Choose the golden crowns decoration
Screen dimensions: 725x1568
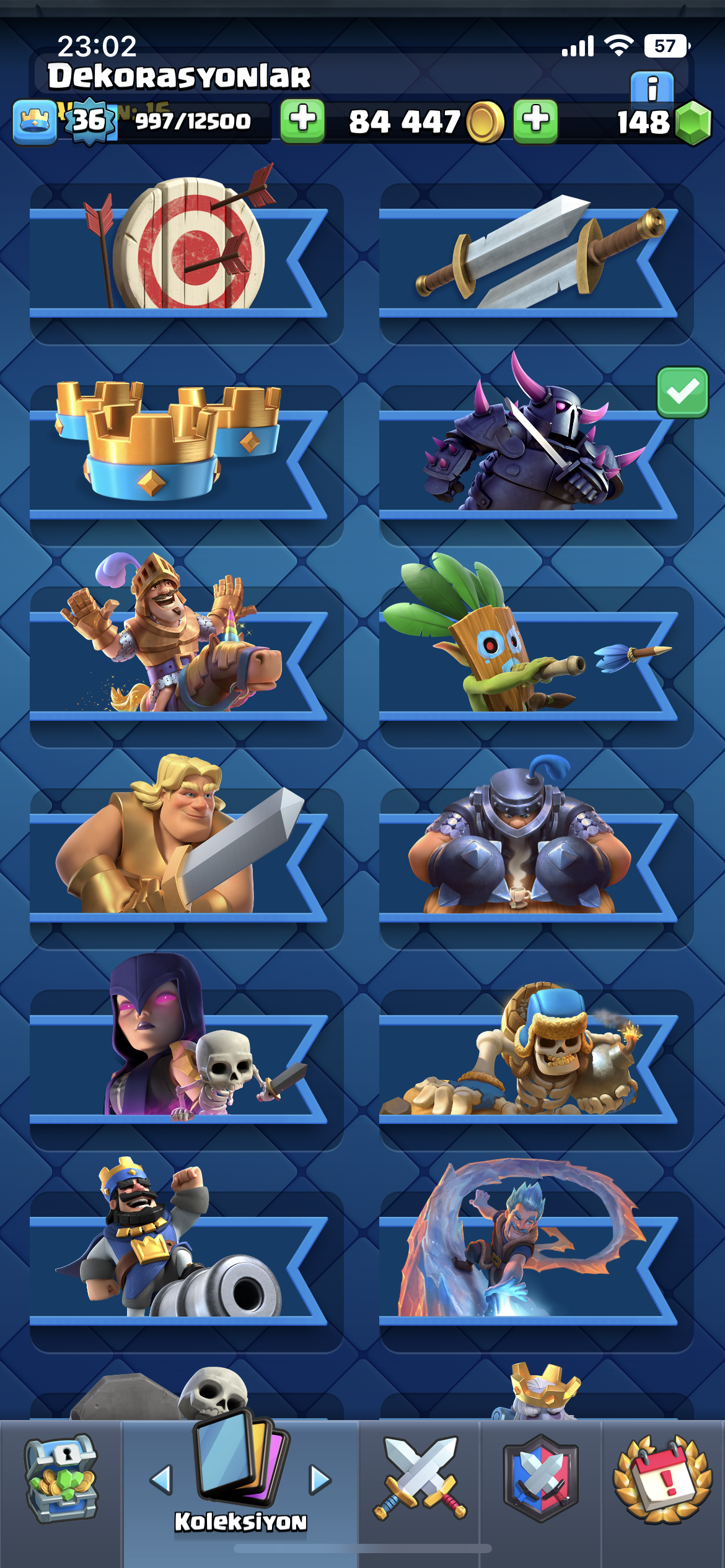click(187, 465)
